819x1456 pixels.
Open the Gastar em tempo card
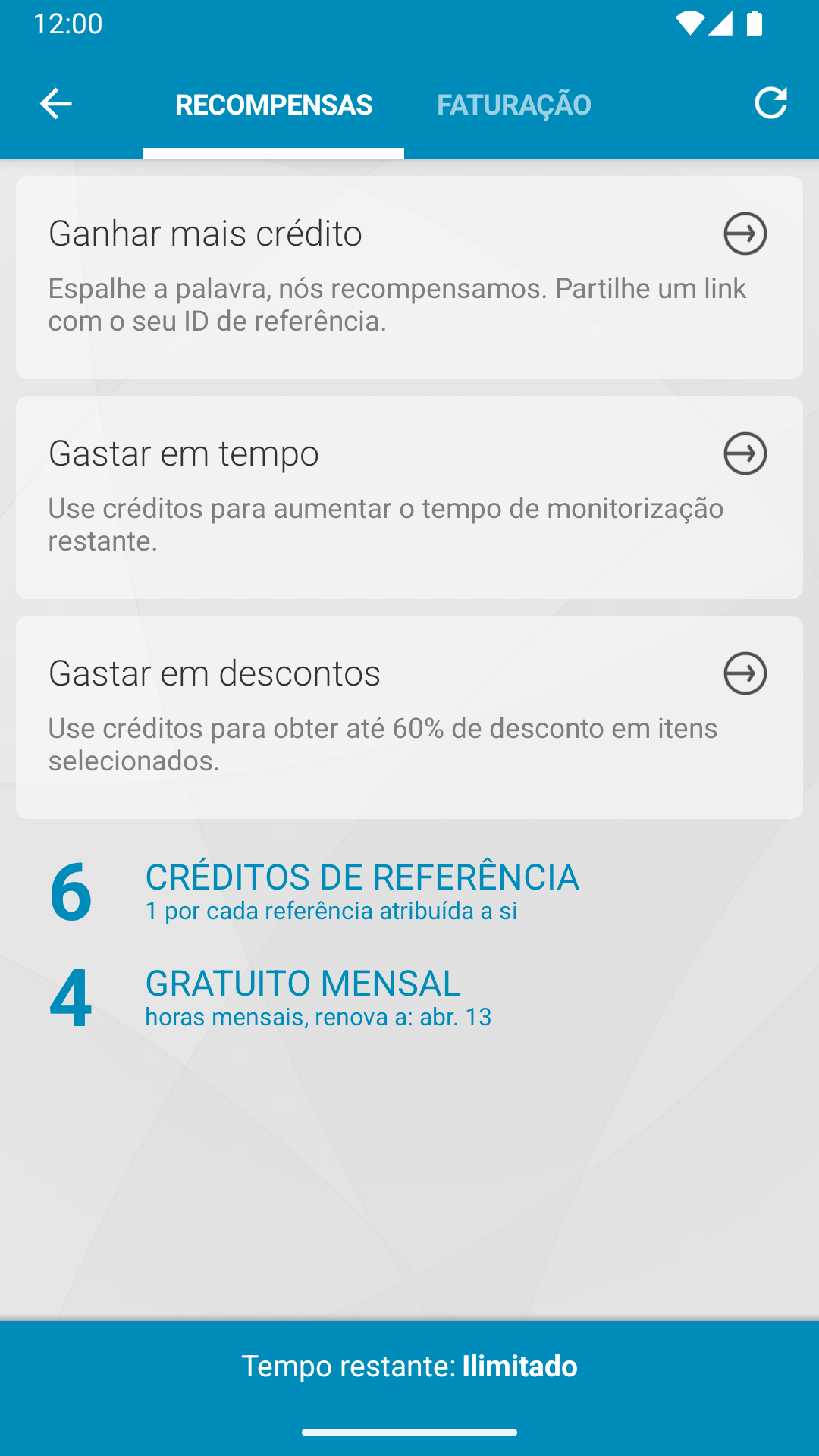[409, 497]
